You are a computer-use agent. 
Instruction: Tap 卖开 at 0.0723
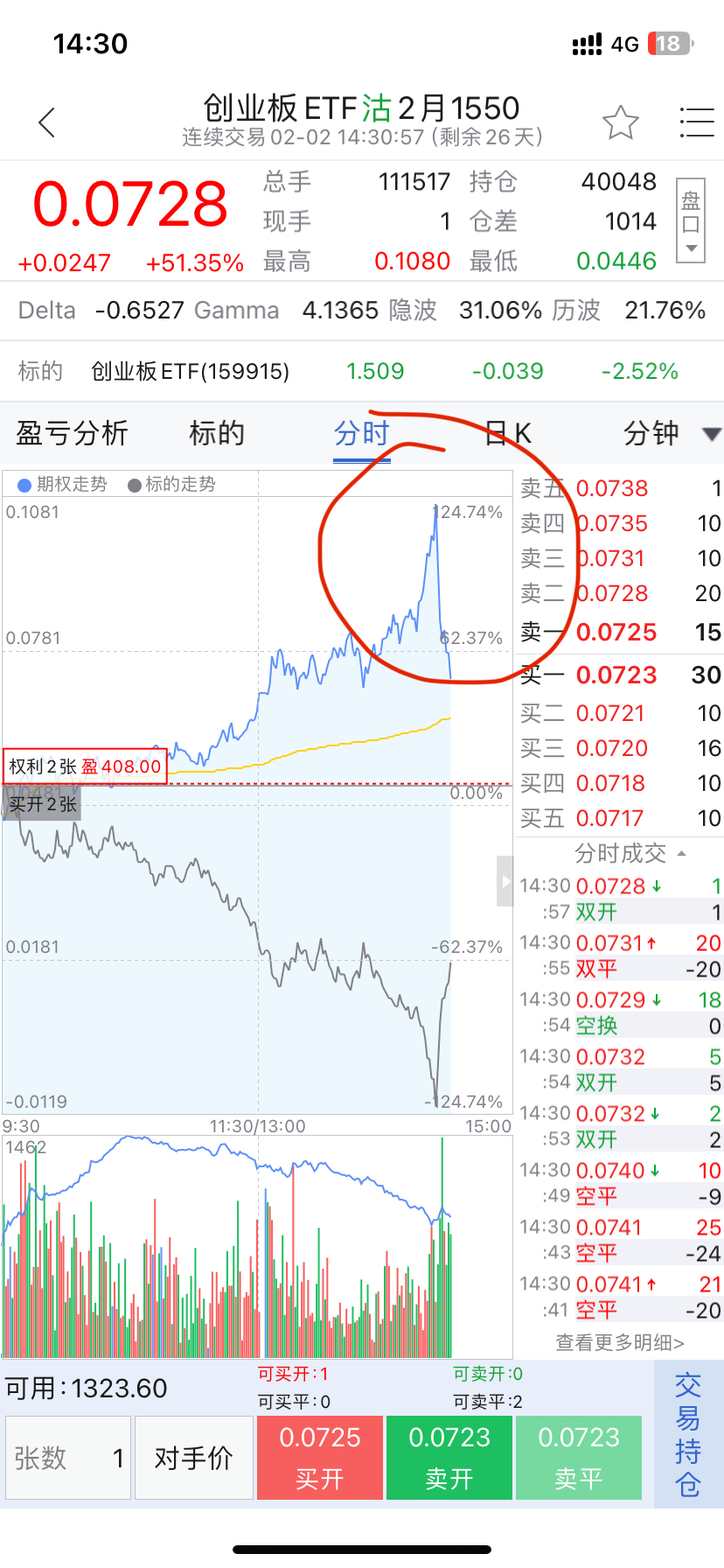[x=449, y=1458]
